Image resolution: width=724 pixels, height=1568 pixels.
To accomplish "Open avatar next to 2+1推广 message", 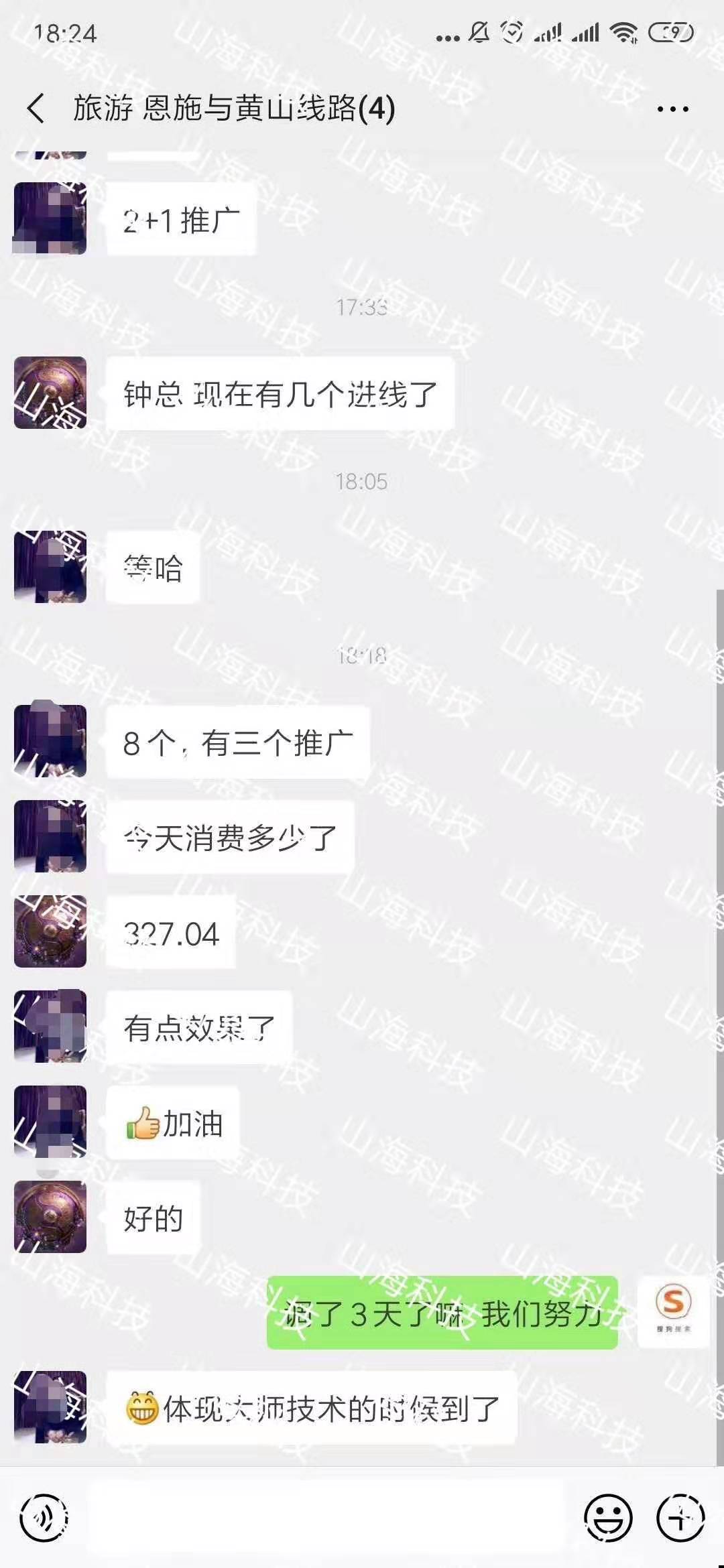I will point(50,218).
